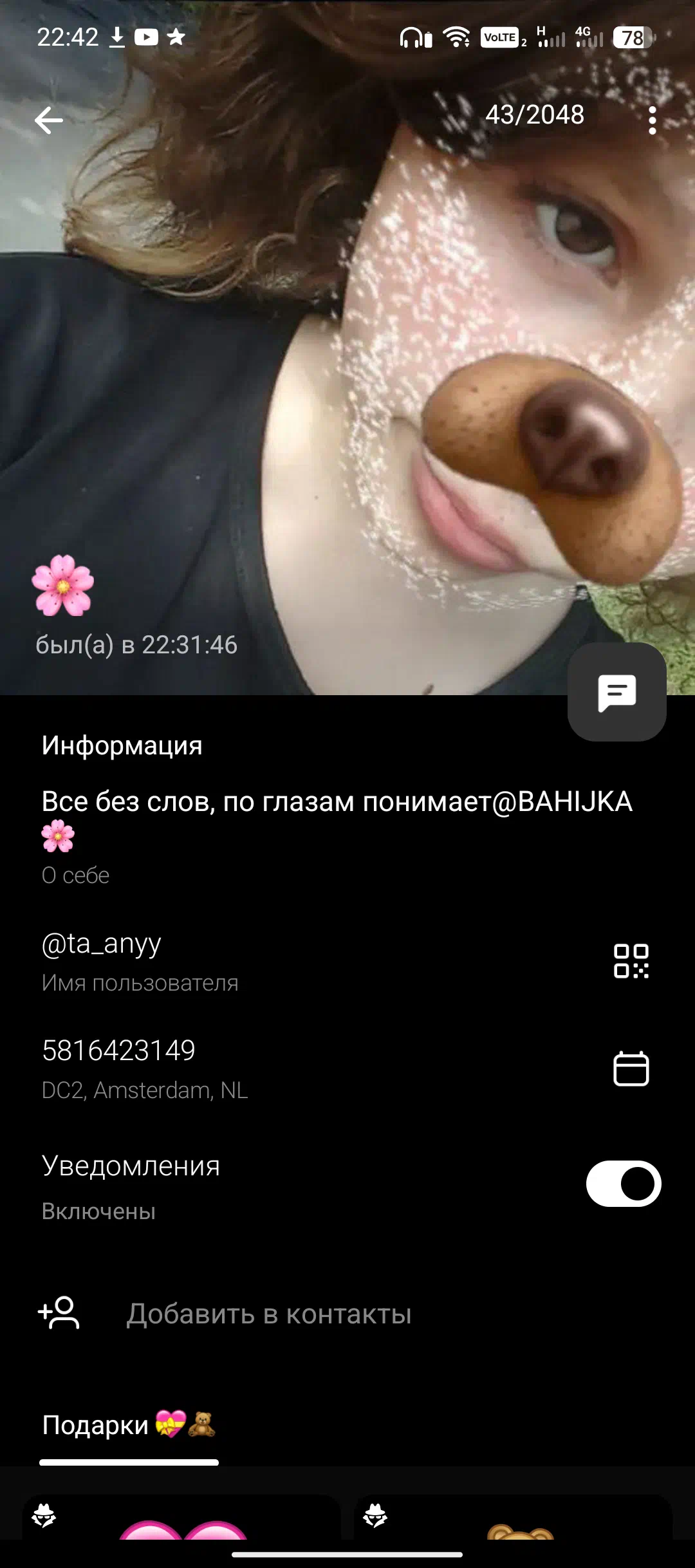The image size is (695, 1568).
Task: Go back using the arrow
Action: click(x=49, y=120)
